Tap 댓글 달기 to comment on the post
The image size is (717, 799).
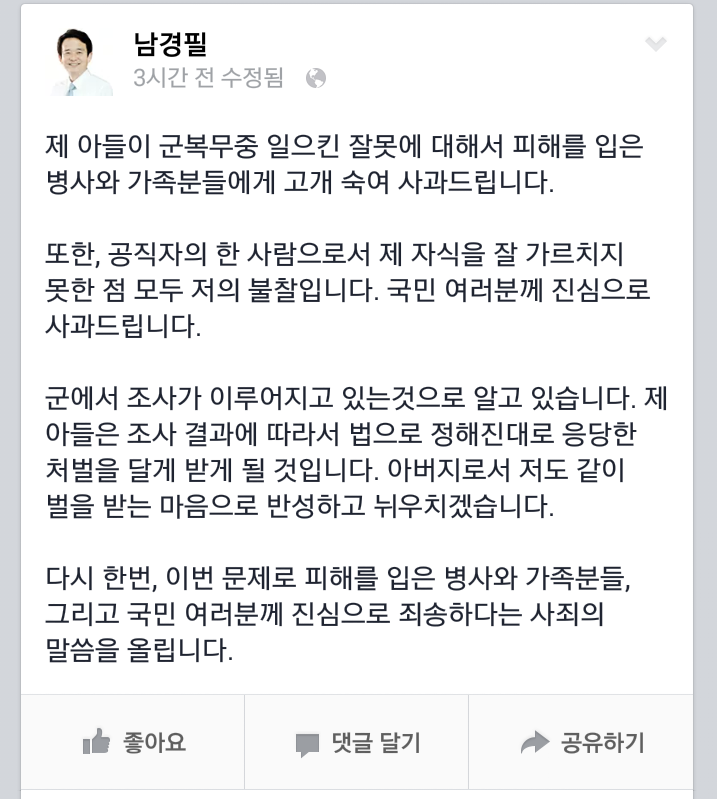click(357, 743)
